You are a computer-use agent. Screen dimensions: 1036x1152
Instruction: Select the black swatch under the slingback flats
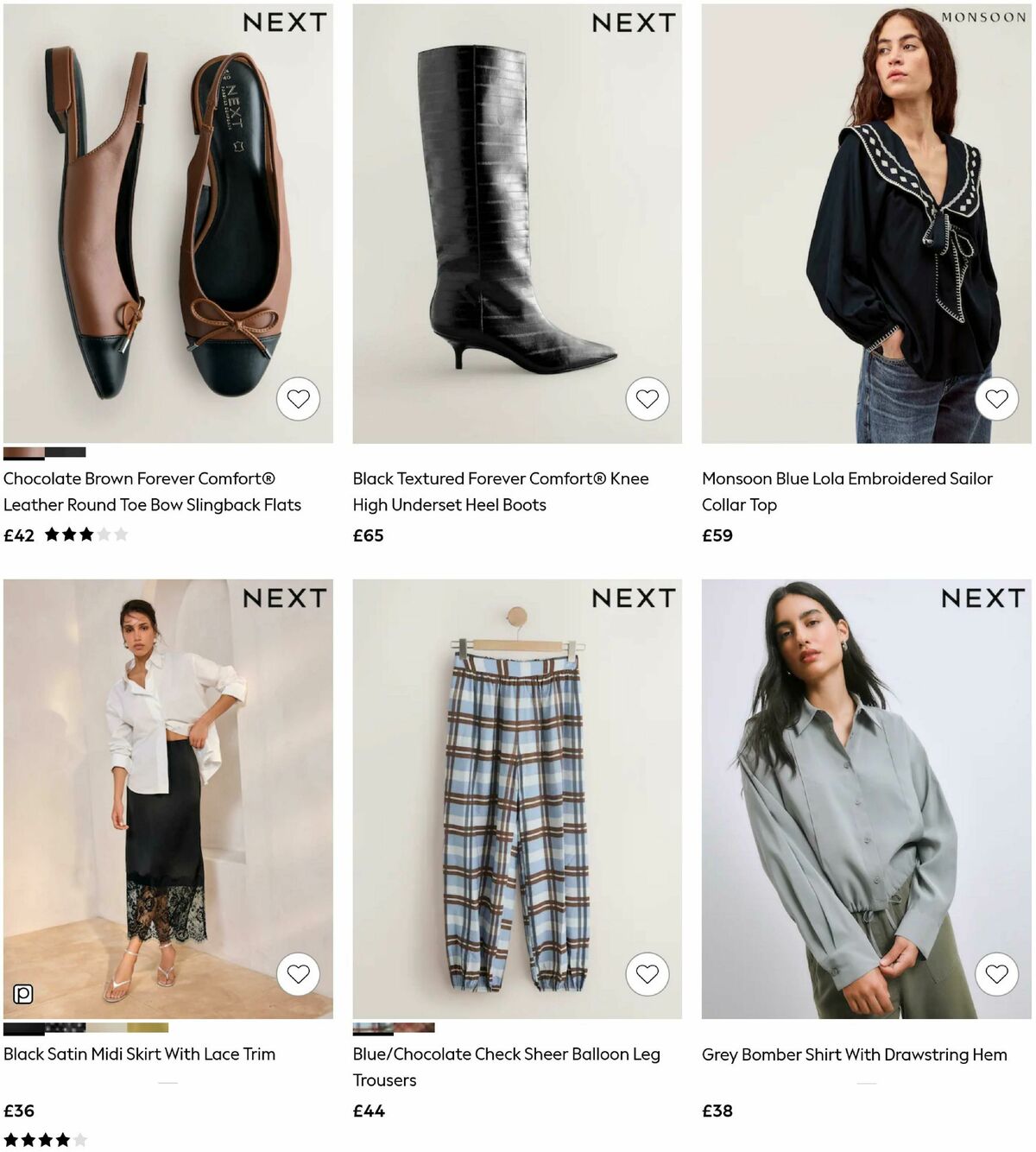pos(65,452)
